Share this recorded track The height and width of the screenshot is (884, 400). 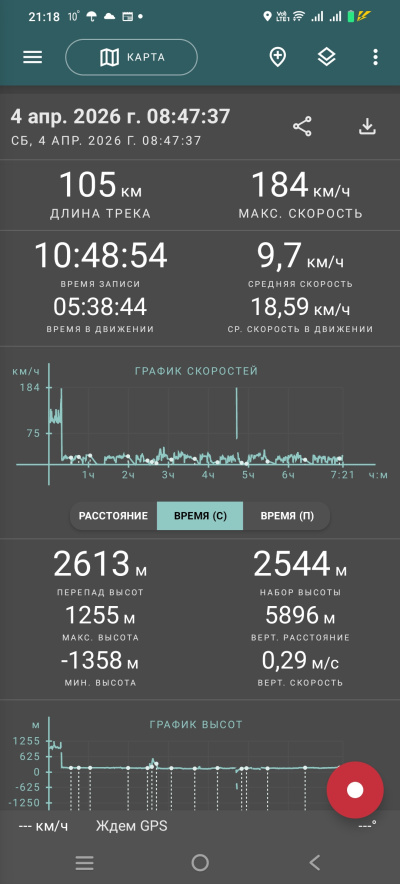click(x=303, y=126)
